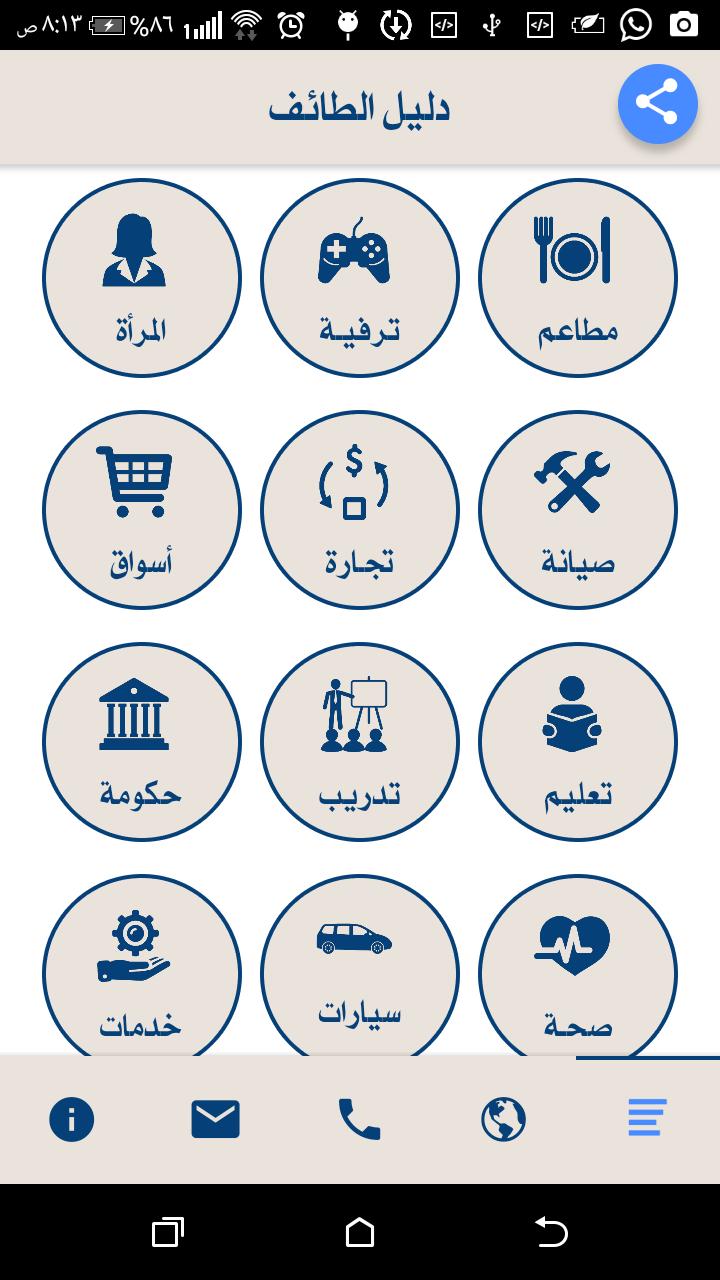The height and width of the screenshot is (1280, 720).
Task: Go back using the system back button
Action: (551, 1232)
